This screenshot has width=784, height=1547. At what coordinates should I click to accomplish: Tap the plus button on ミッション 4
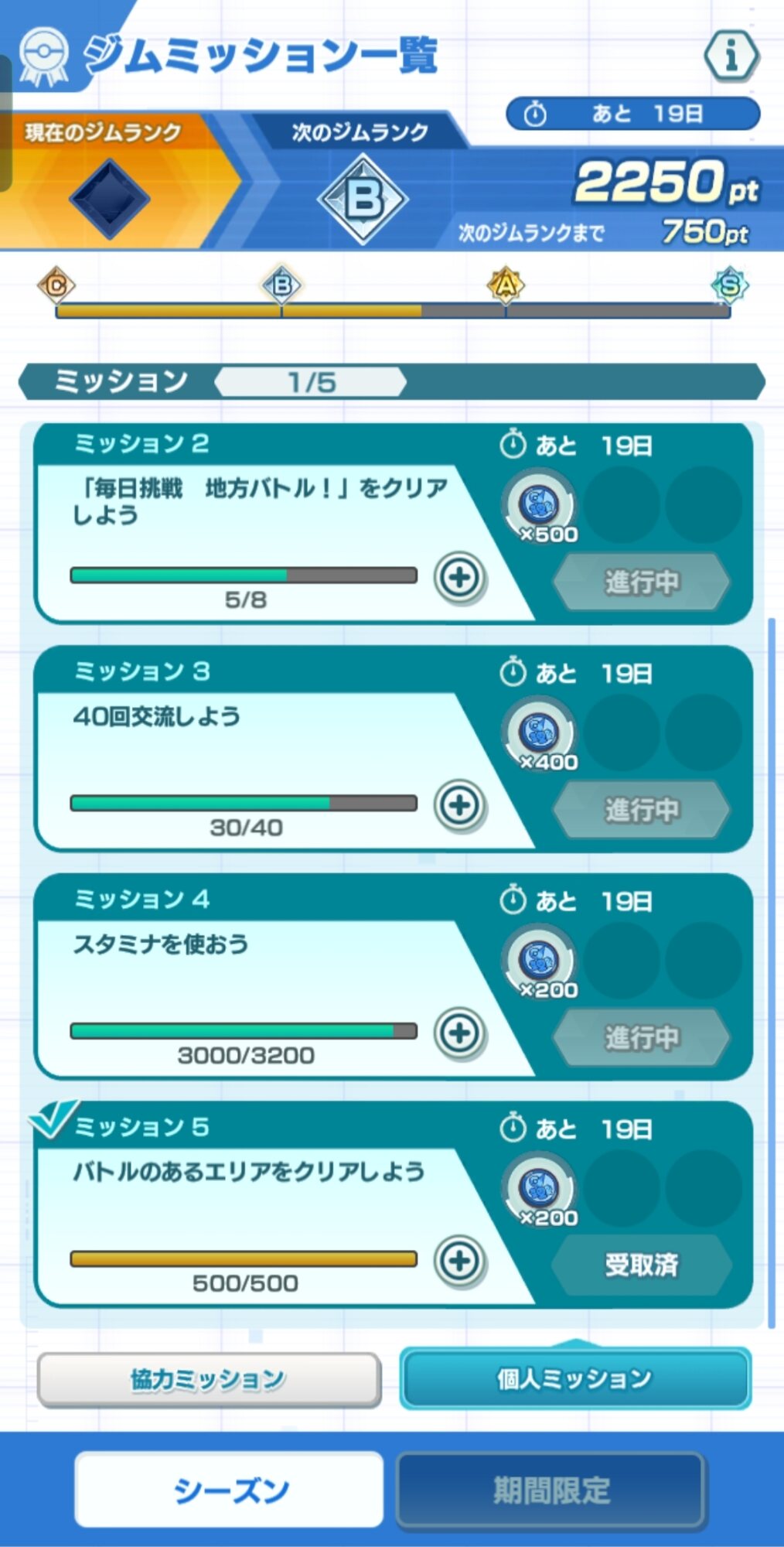coord(459,1033)
